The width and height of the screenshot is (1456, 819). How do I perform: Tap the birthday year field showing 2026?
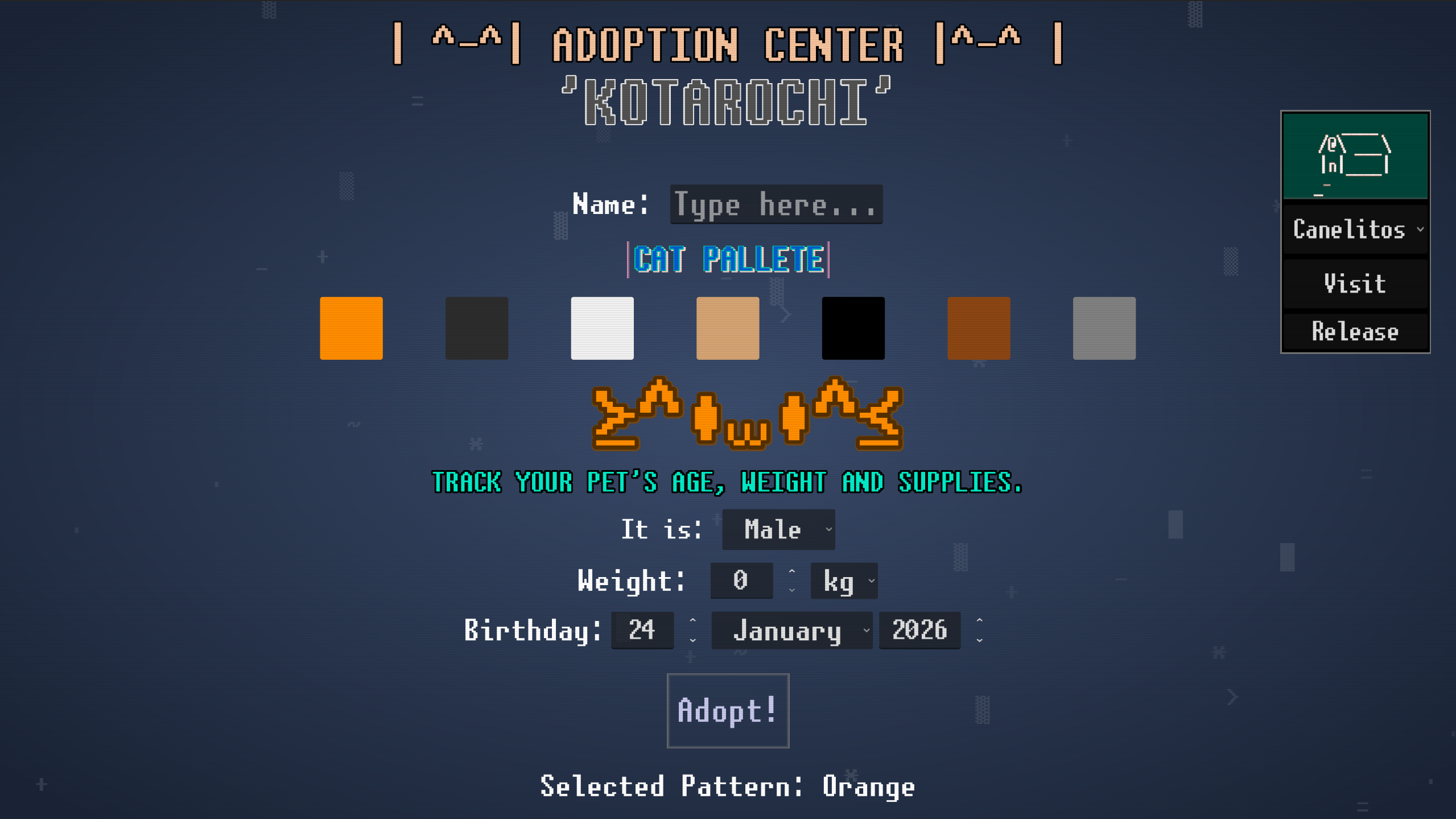coord(919,631)
